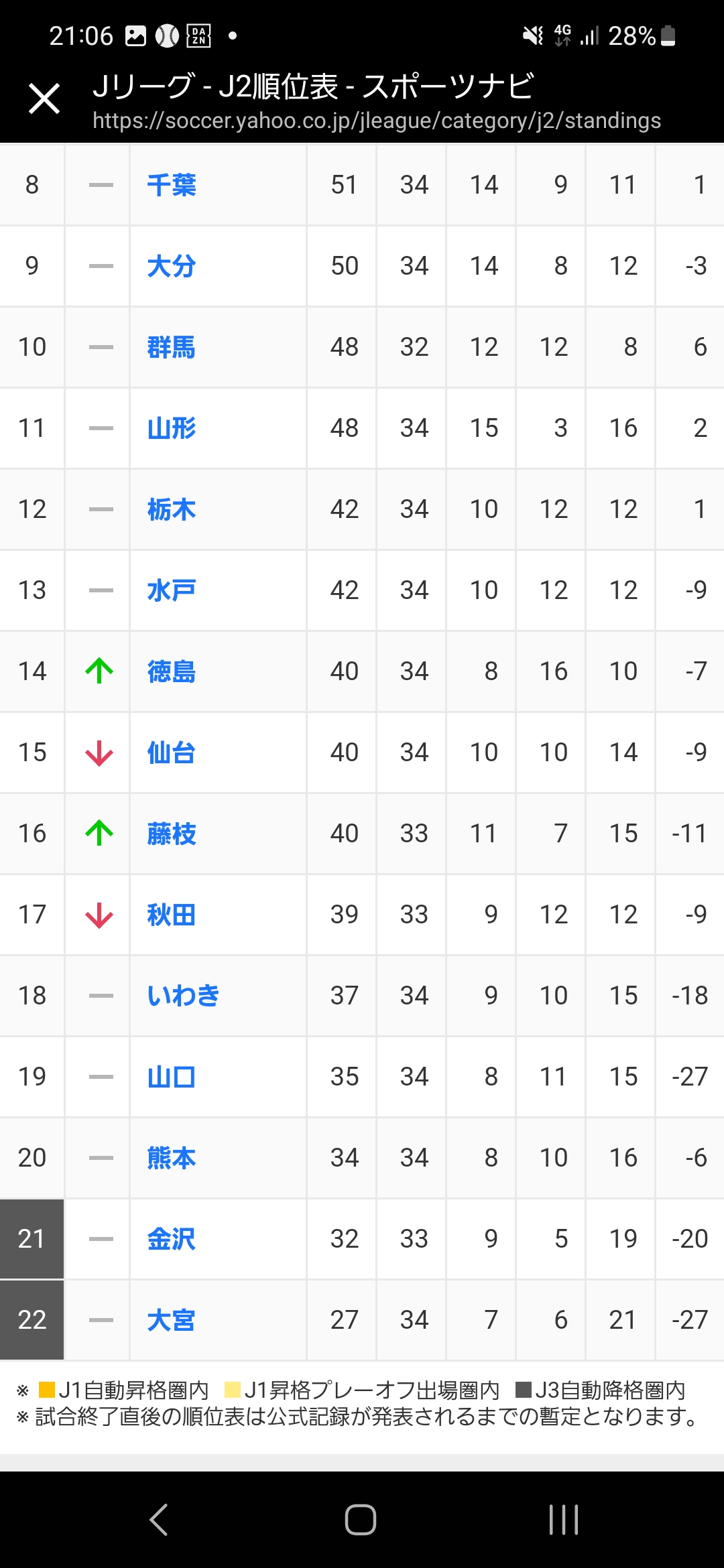This screenshot has width=724, height=1568.
Task: View the 山形 team page
Action: coord(172,428)
